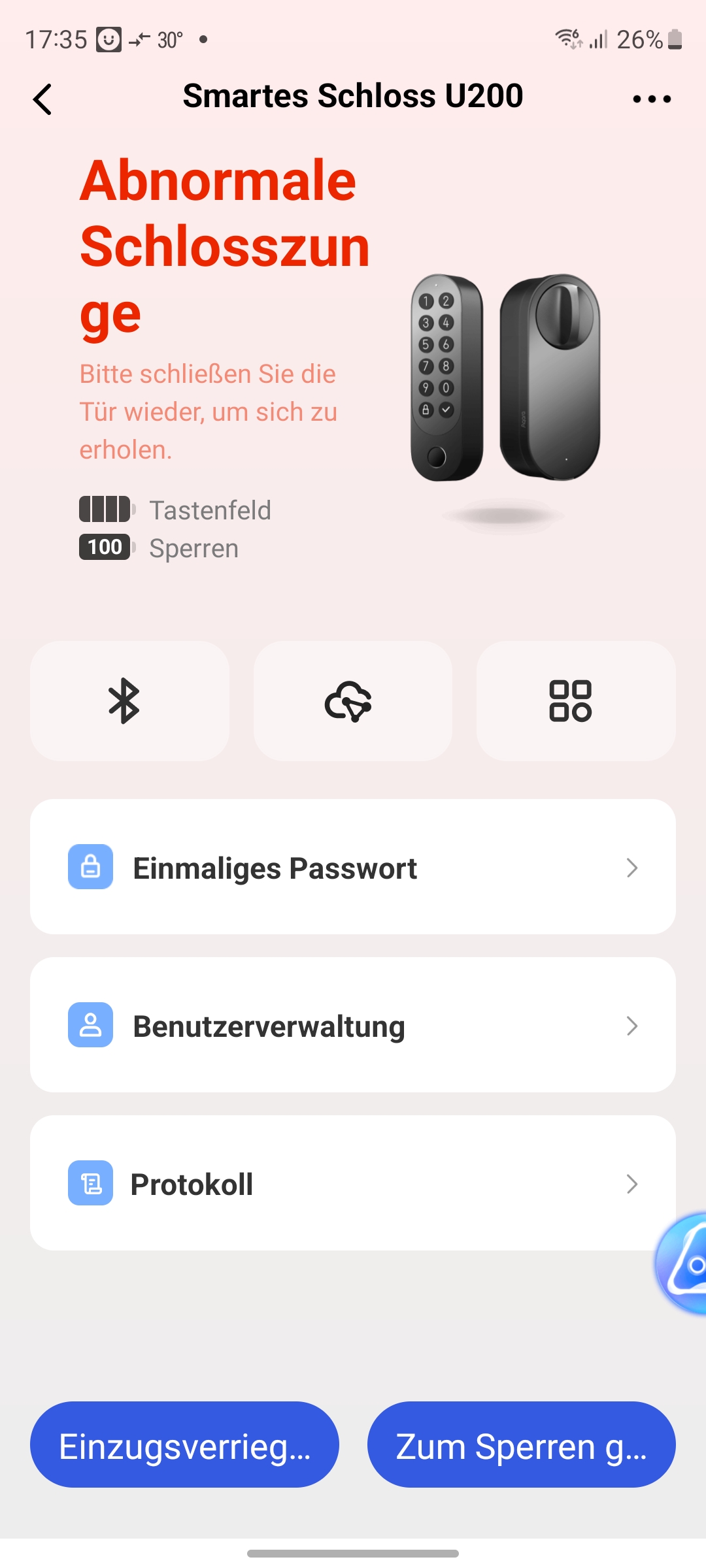This screenshot has height=1568, width=706.
Task: Open the three-dot overflow menu
Action: pyautogui.click(x=652, y=99)
